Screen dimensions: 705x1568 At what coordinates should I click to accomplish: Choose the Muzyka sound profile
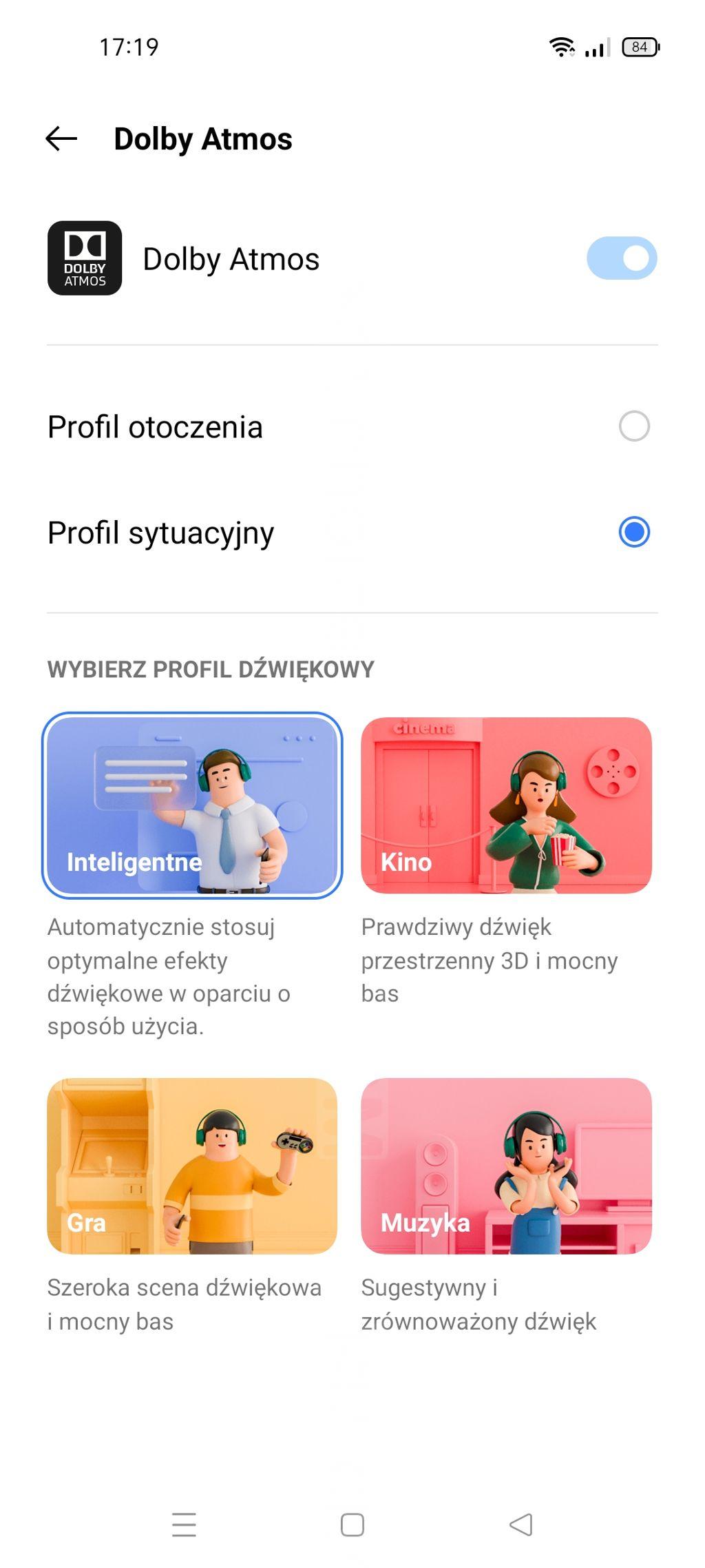(506, 1166)
